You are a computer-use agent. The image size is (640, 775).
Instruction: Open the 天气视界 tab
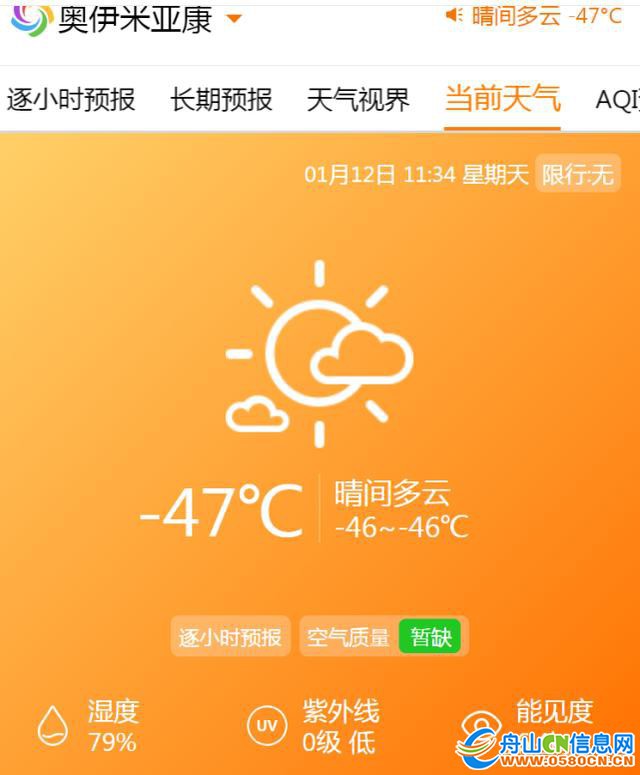pyautogui.click(x=358, y=100)
